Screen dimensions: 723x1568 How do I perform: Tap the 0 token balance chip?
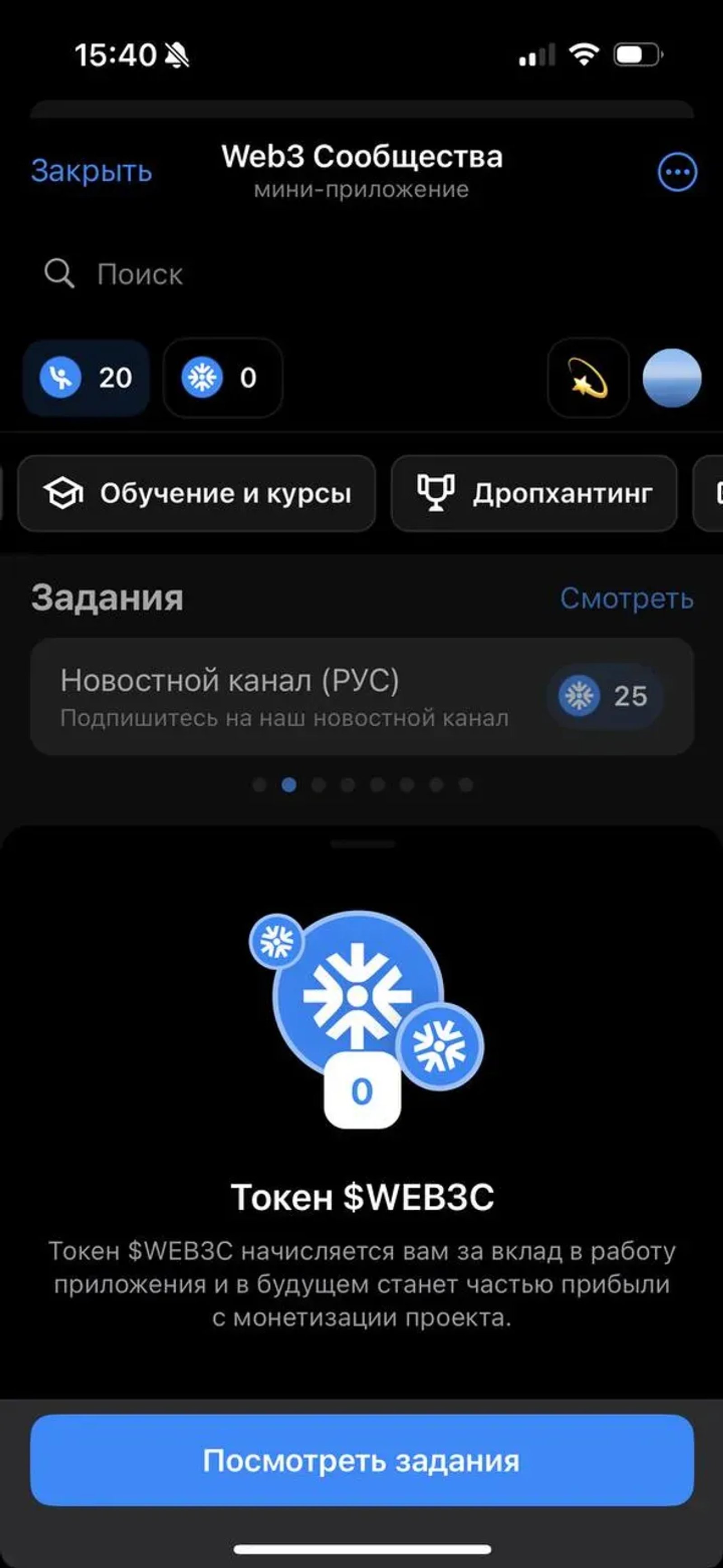pyautogui.click(x=222, y=377)
